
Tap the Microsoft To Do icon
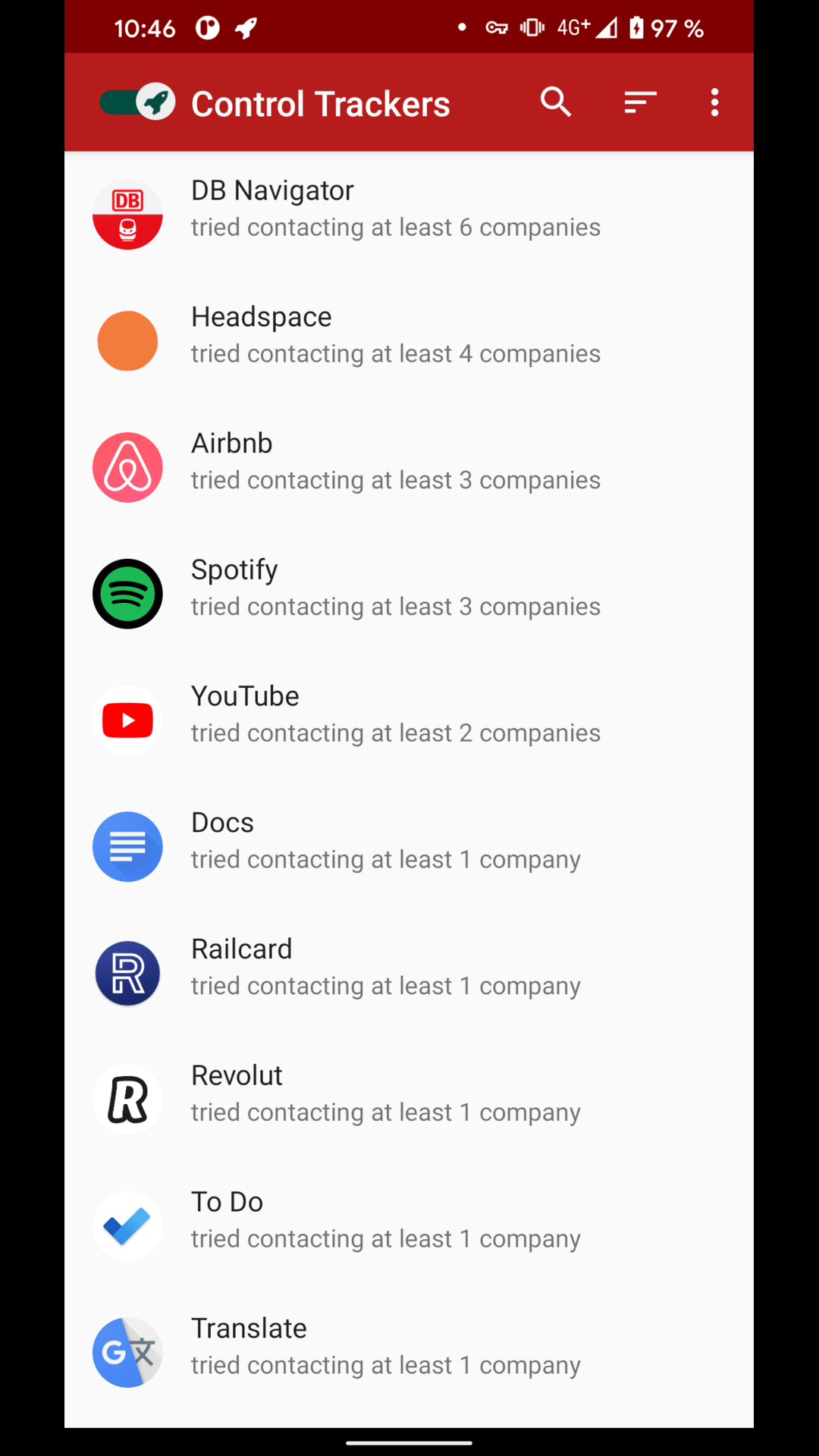click(127, 1225)
